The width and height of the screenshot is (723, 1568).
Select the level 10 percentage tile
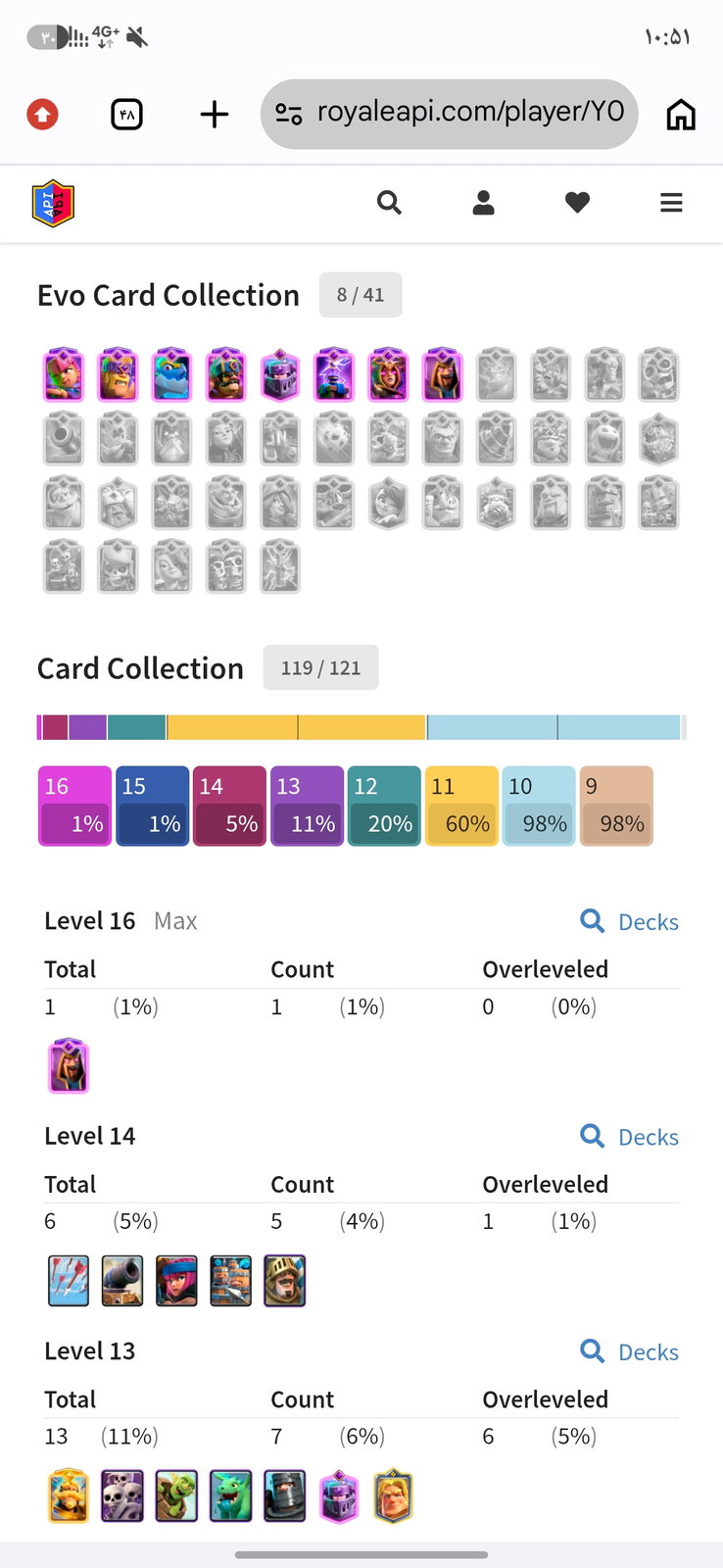click(x=539, y=806)
